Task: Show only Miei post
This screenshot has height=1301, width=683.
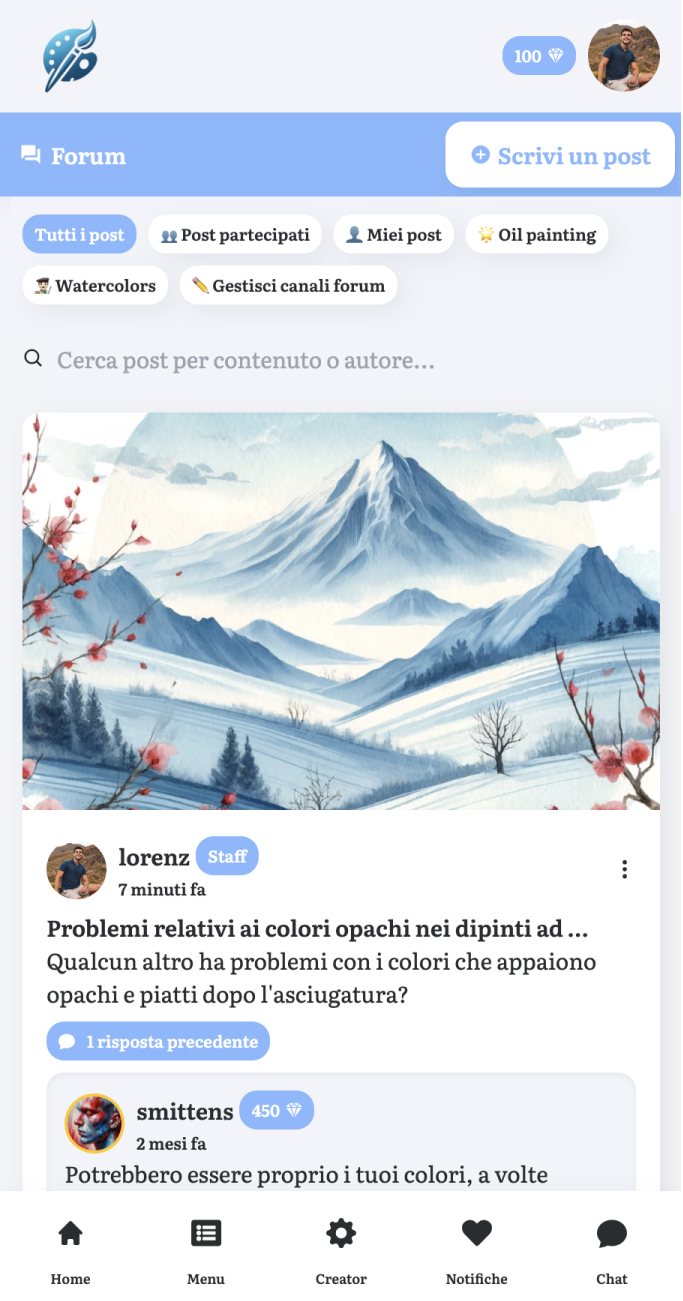Action: click(393, 235)
